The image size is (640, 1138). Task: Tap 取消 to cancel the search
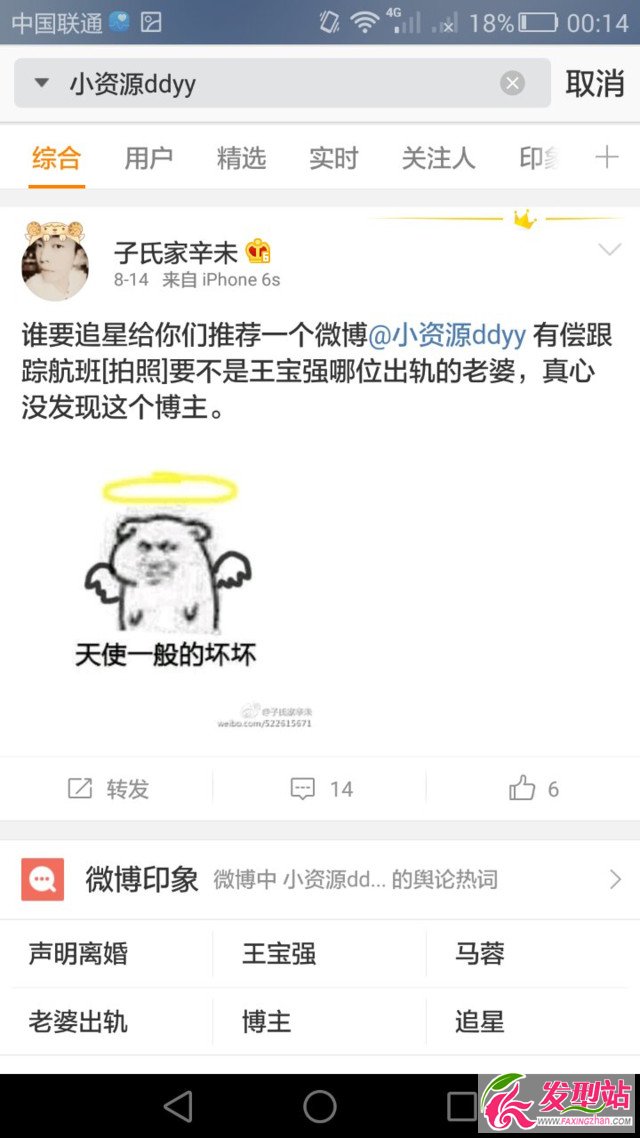pyautogui.click(x=594, y=84)
